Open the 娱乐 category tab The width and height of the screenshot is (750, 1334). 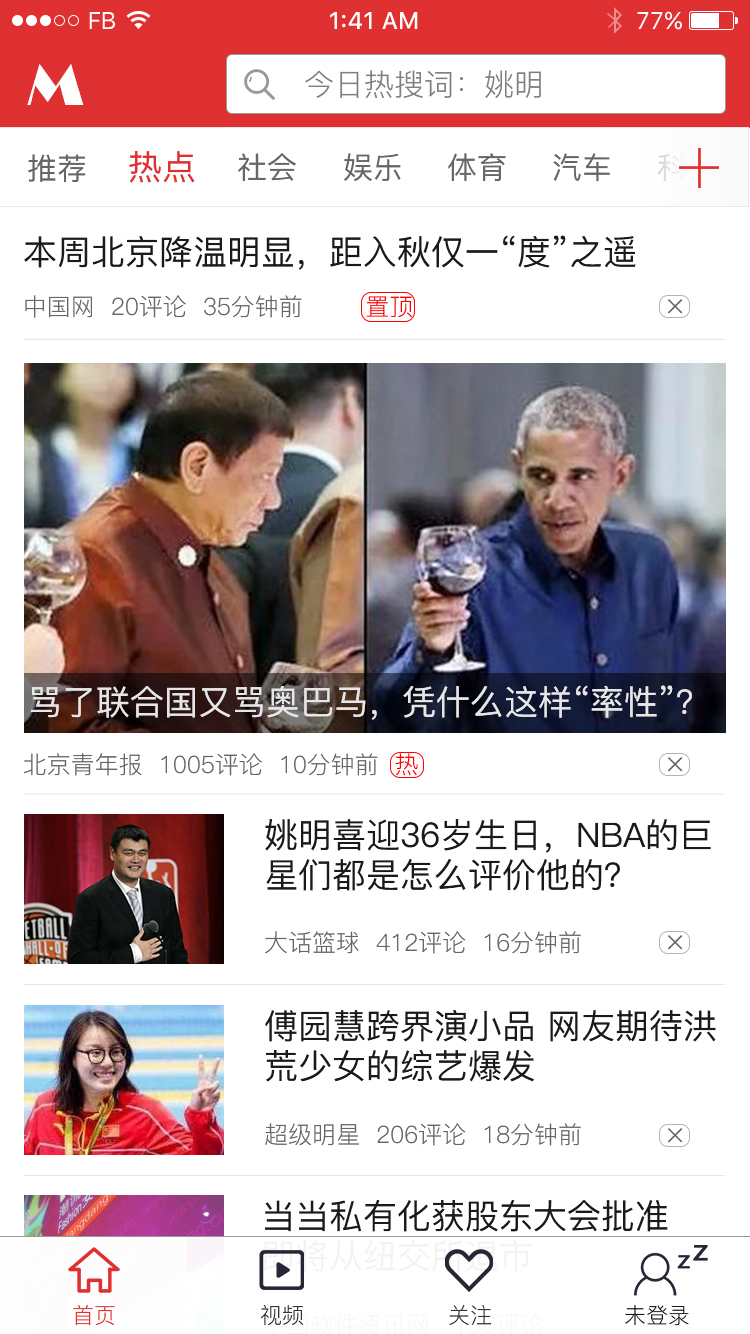click(x=372, y=168)
